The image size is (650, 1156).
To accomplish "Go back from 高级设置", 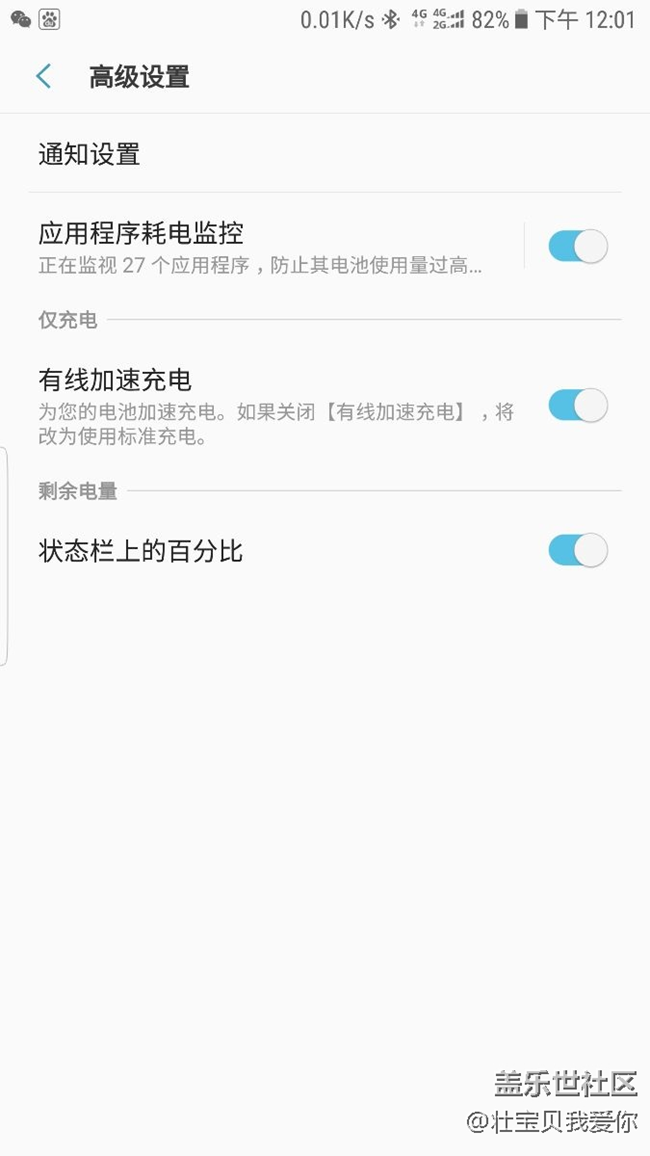I will pyautogui.click(x=43, y=76).
